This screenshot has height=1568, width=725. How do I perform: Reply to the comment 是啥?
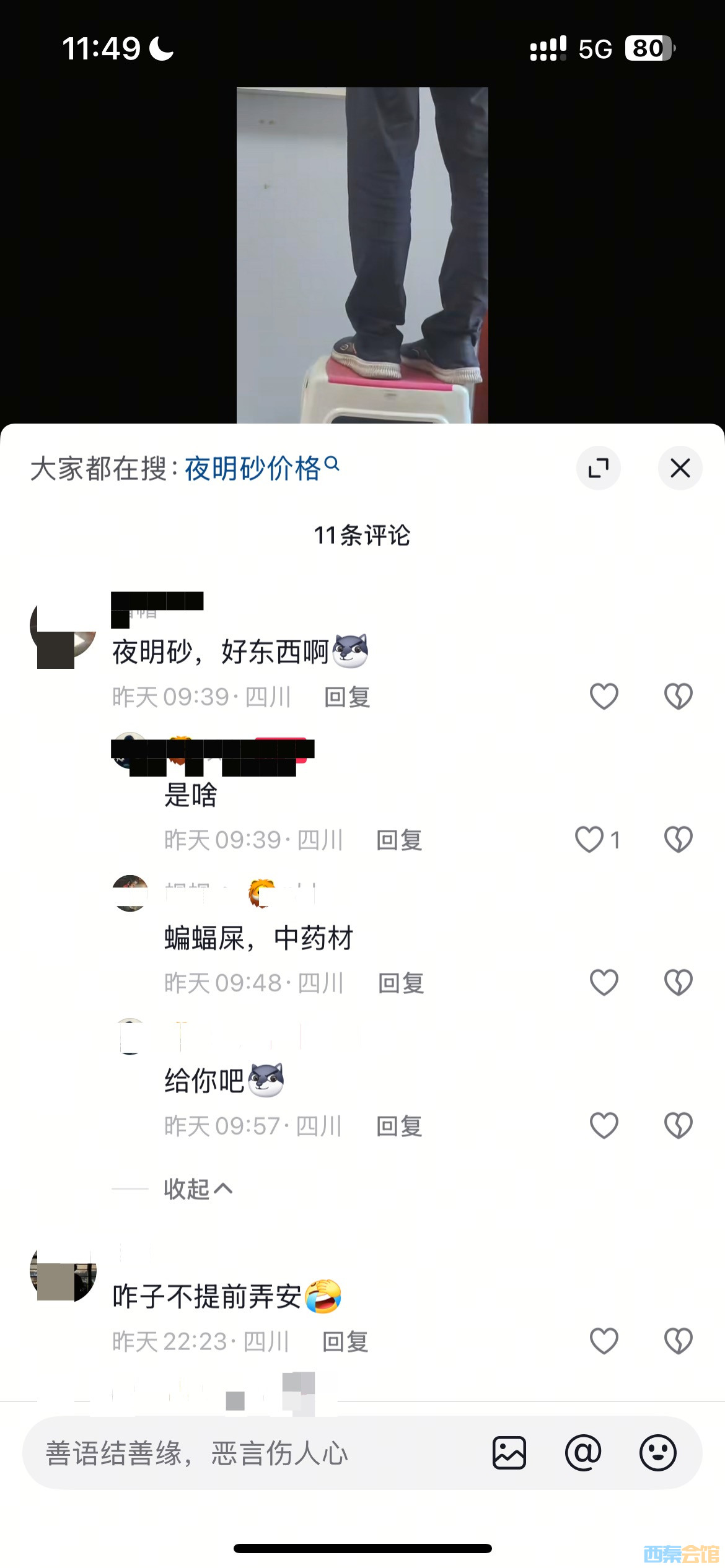399,840
